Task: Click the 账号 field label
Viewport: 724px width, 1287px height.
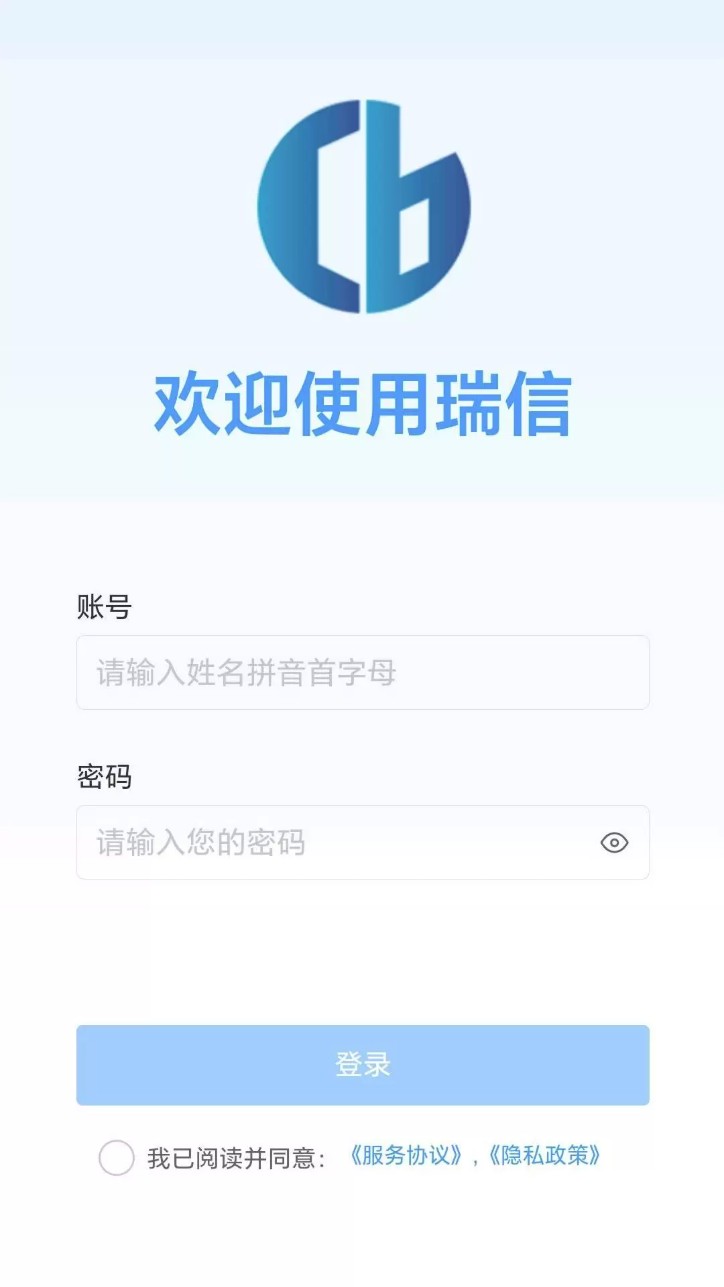Action: (104, 607)
